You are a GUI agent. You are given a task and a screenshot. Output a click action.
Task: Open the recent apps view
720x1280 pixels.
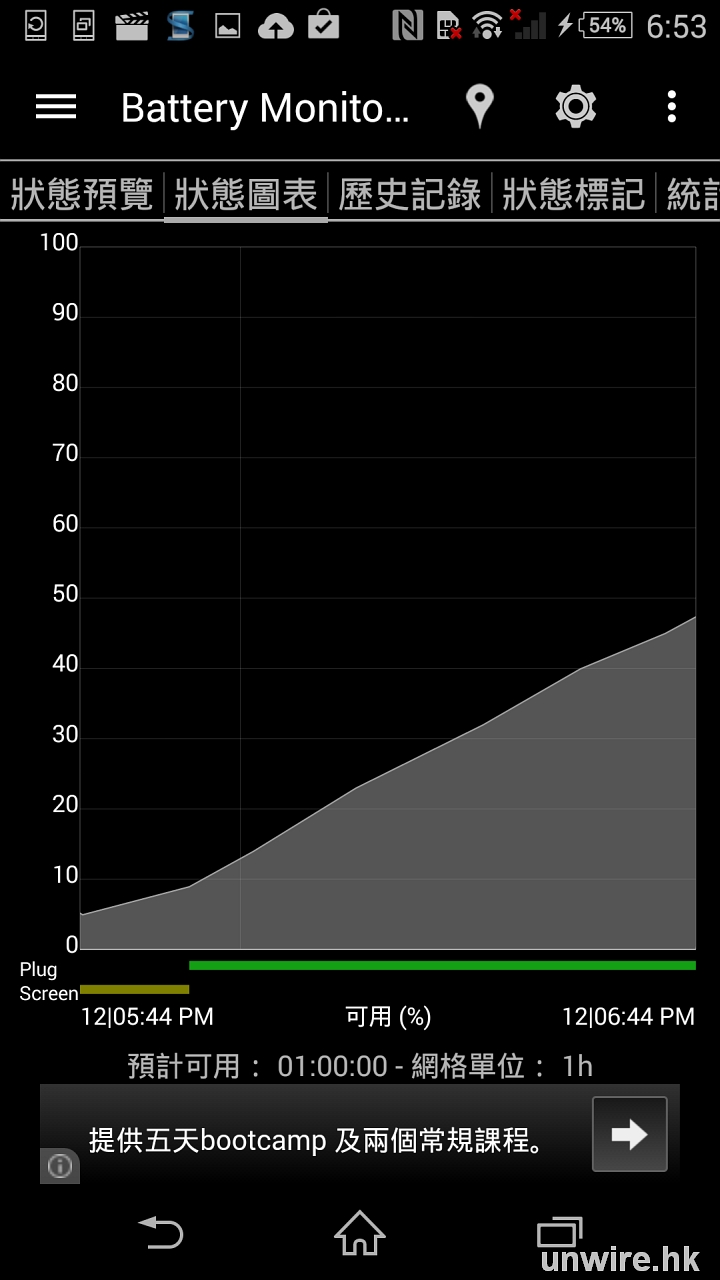pos(560,1232)
